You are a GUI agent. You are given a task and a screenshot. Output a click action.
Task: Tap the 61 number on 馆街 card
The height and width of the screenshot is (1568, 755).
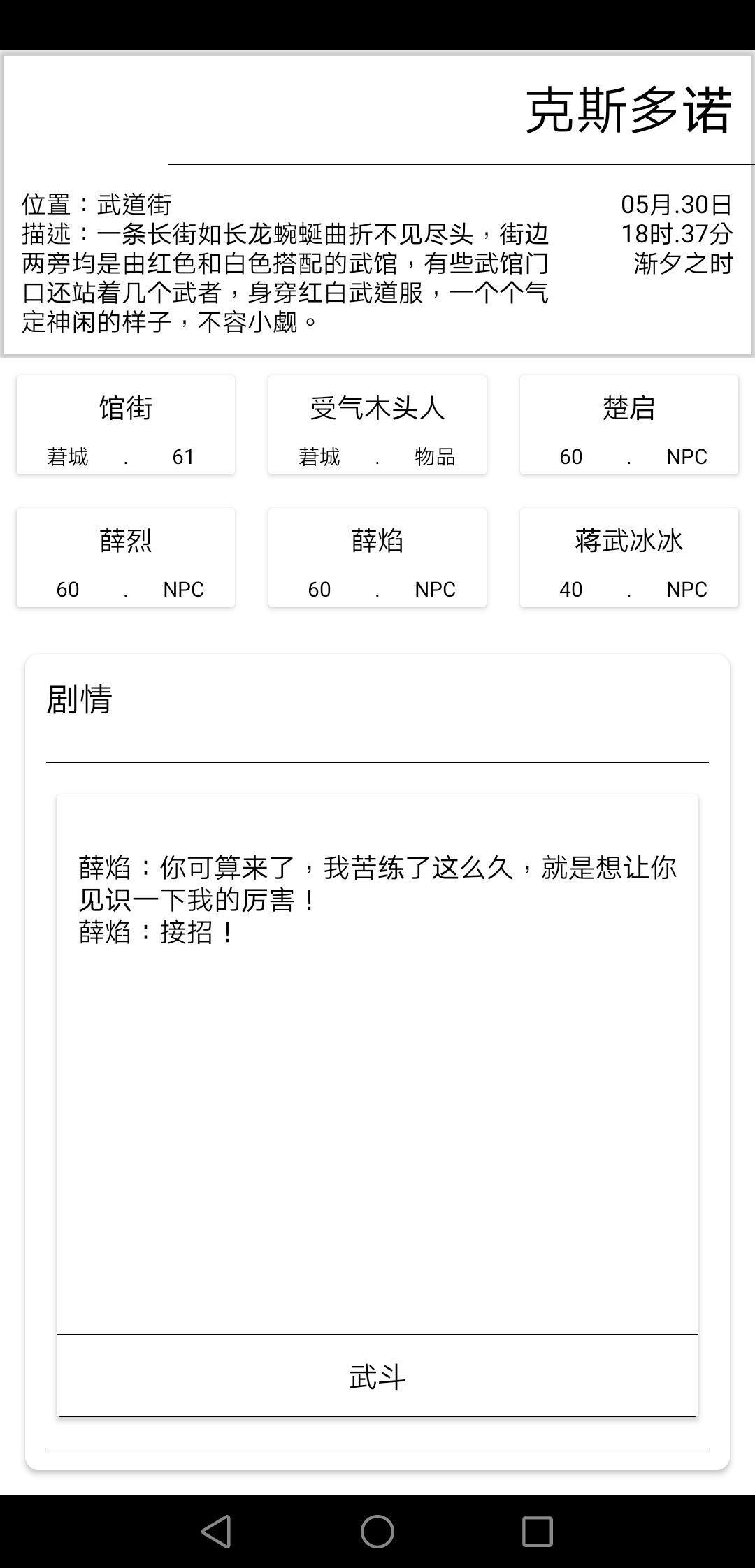(x=185, y=456)
